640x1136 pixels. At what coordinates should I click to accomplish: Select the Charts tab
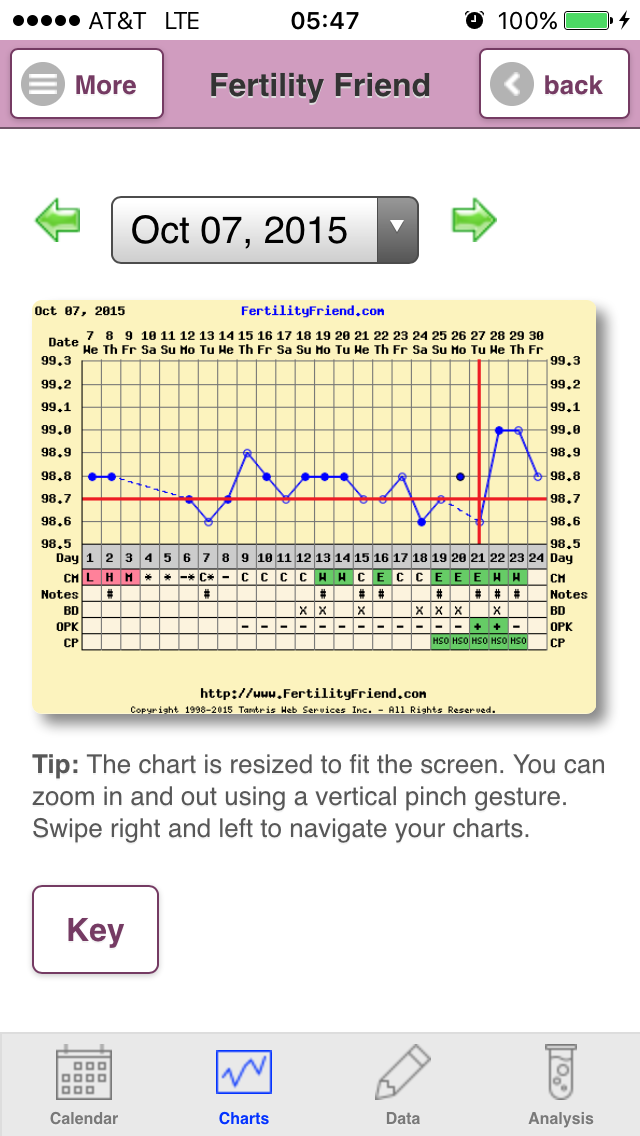(244, 1086)
